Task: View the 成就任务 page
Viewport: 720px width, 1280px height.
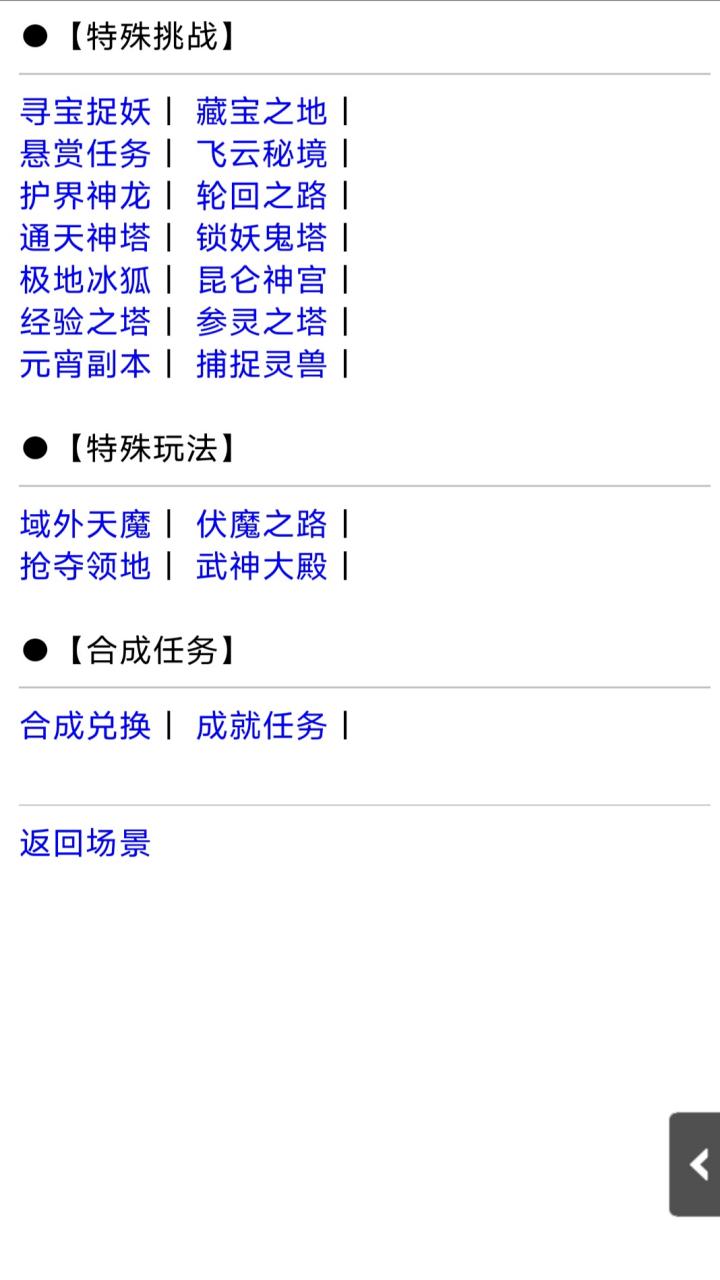Action: (260, 728)
